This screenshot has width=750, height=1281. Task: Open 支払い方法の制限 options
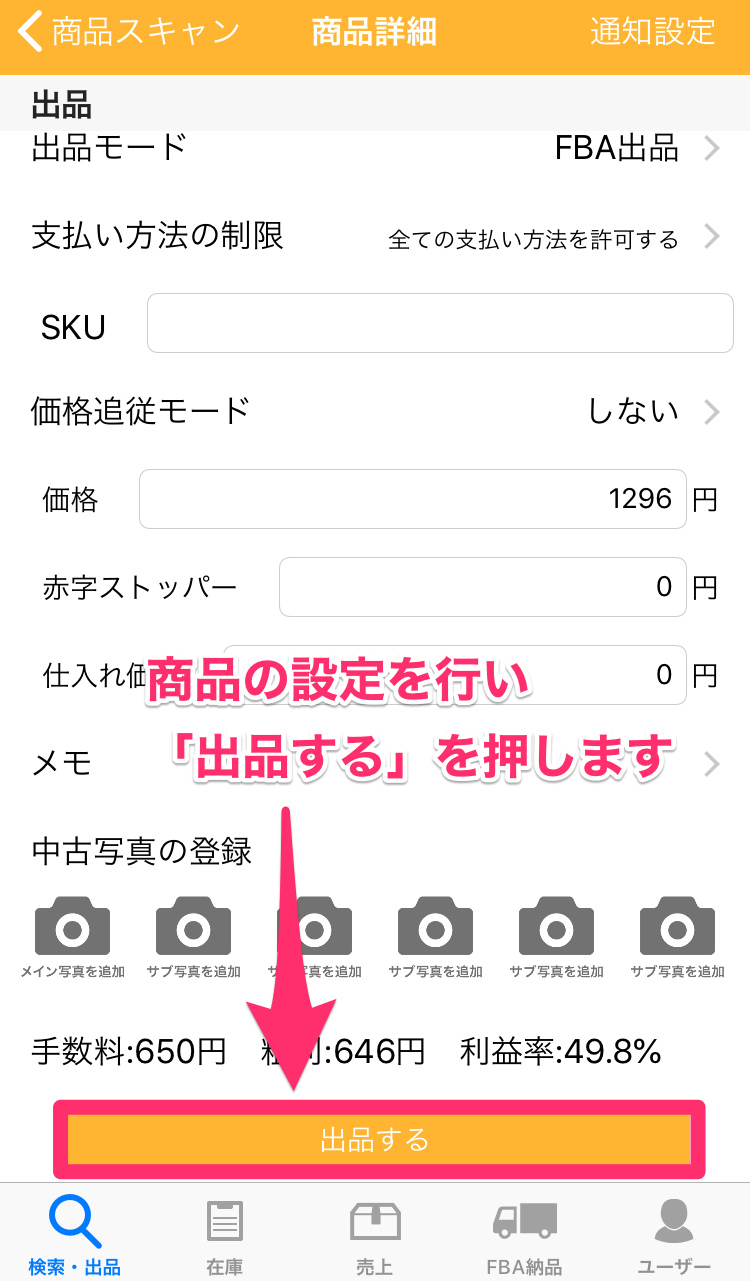tap(375, 237)
